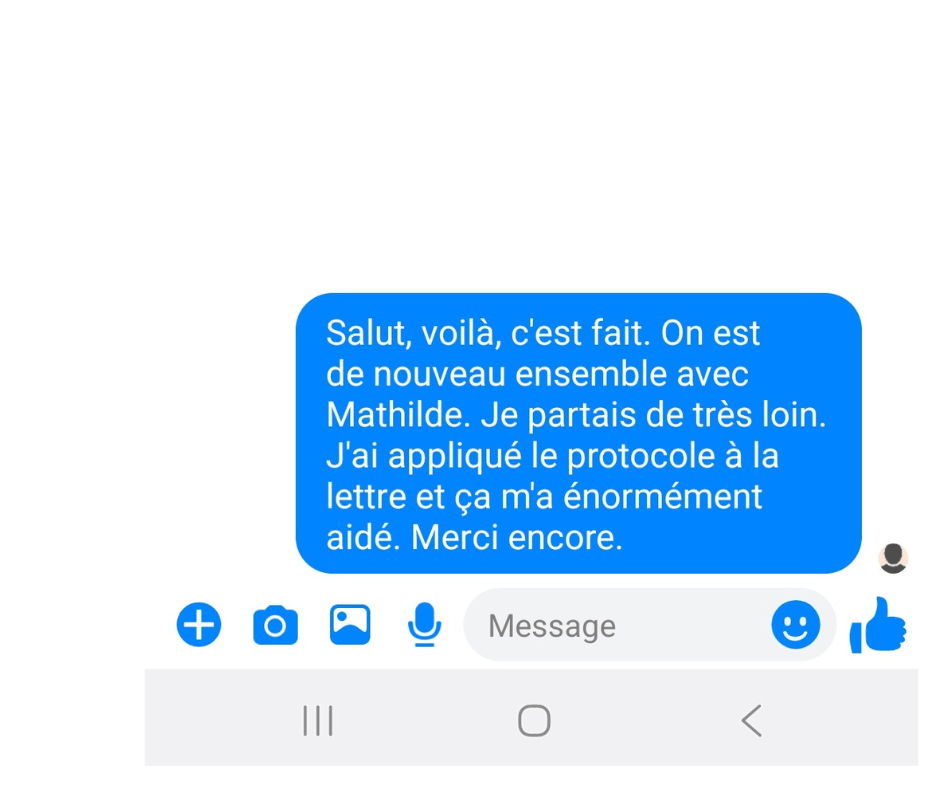The height and width of the screenshot is (788, 940).
Task: Open the photo gallery picker
Action: tap(350, 624)
